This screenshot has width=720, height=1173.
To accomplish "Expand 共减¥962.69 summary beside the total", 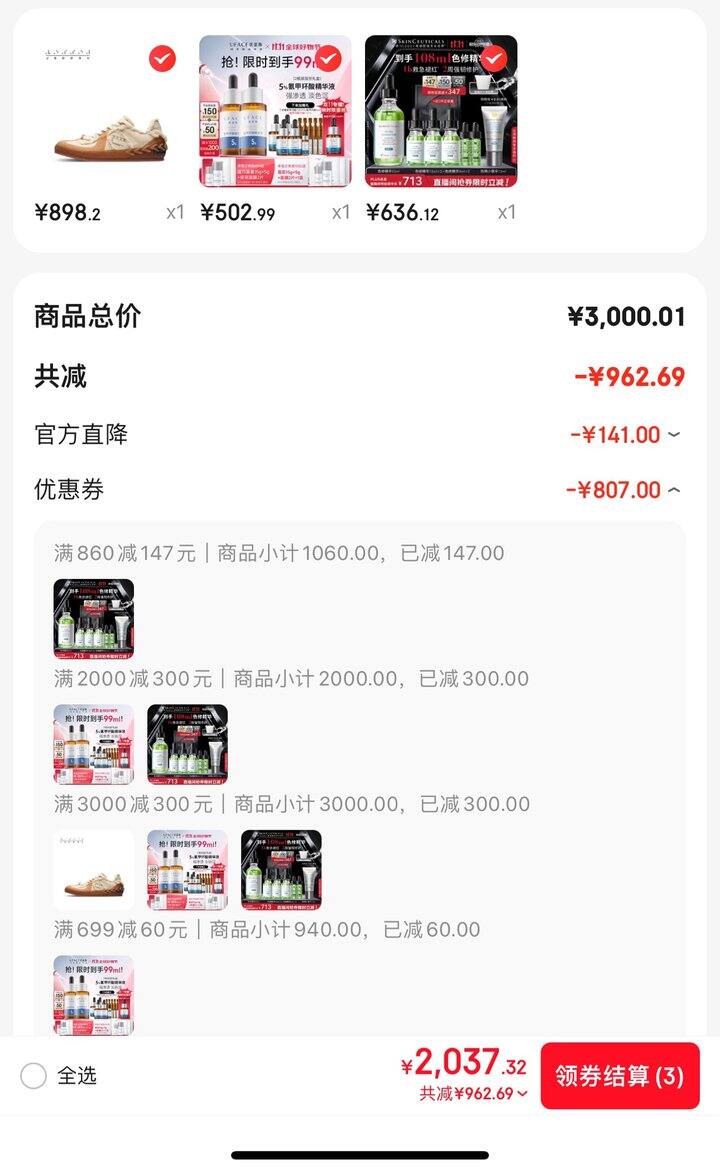I will point(522,1094).
